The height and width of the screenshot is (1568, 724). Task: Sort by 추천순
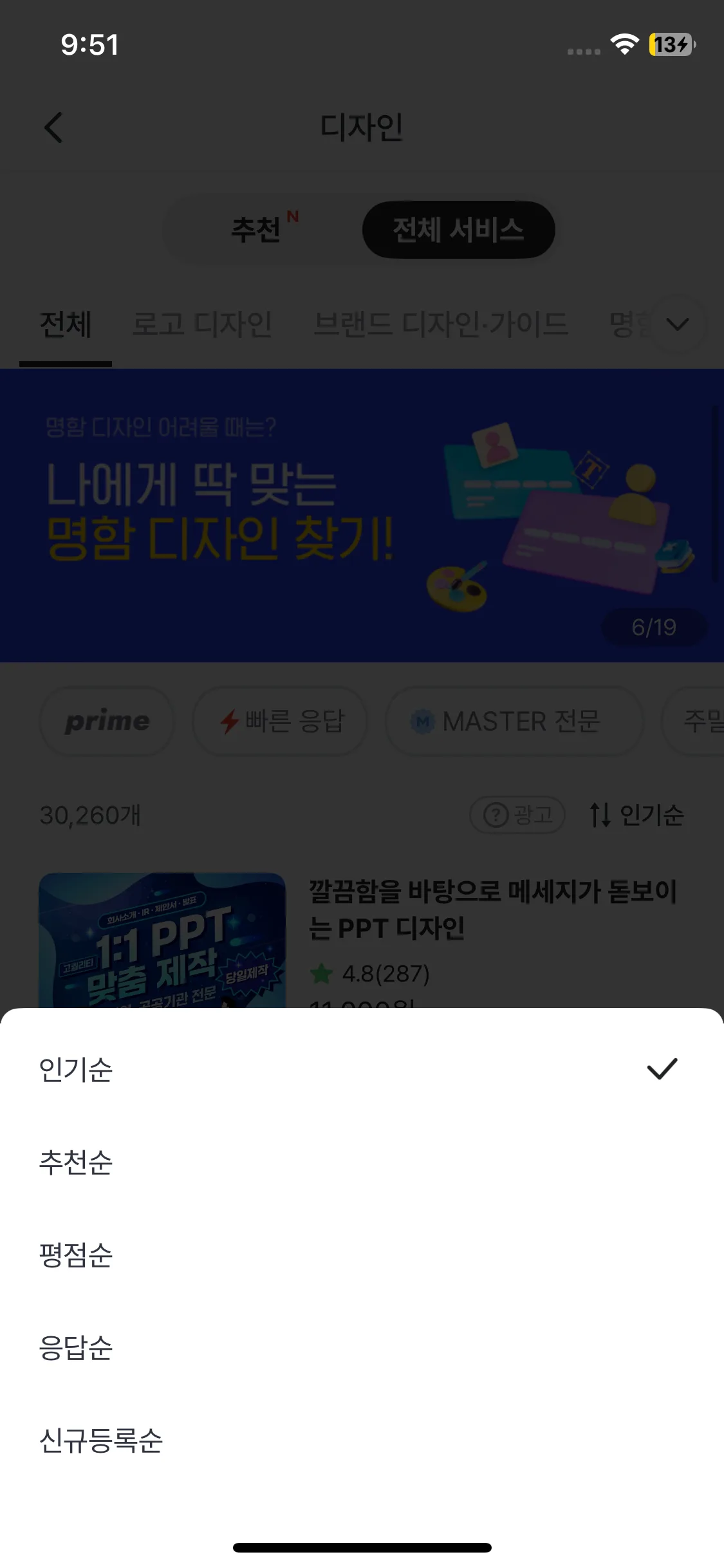pyautogui.click(x=76, y=1162)
